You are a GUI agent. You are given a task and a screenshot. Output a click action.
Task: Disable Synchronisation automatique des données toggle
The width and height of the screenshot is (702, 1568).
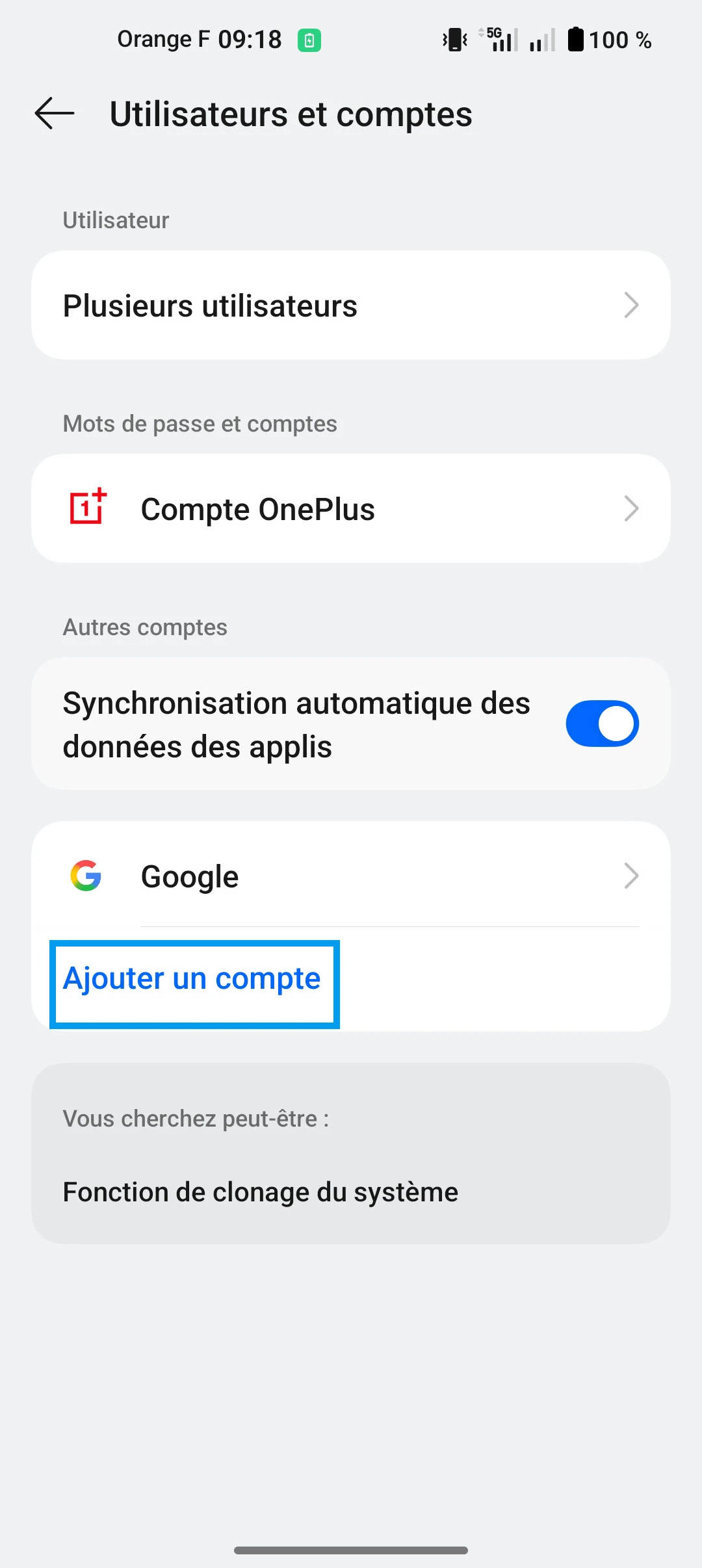[x=602, y=724]
